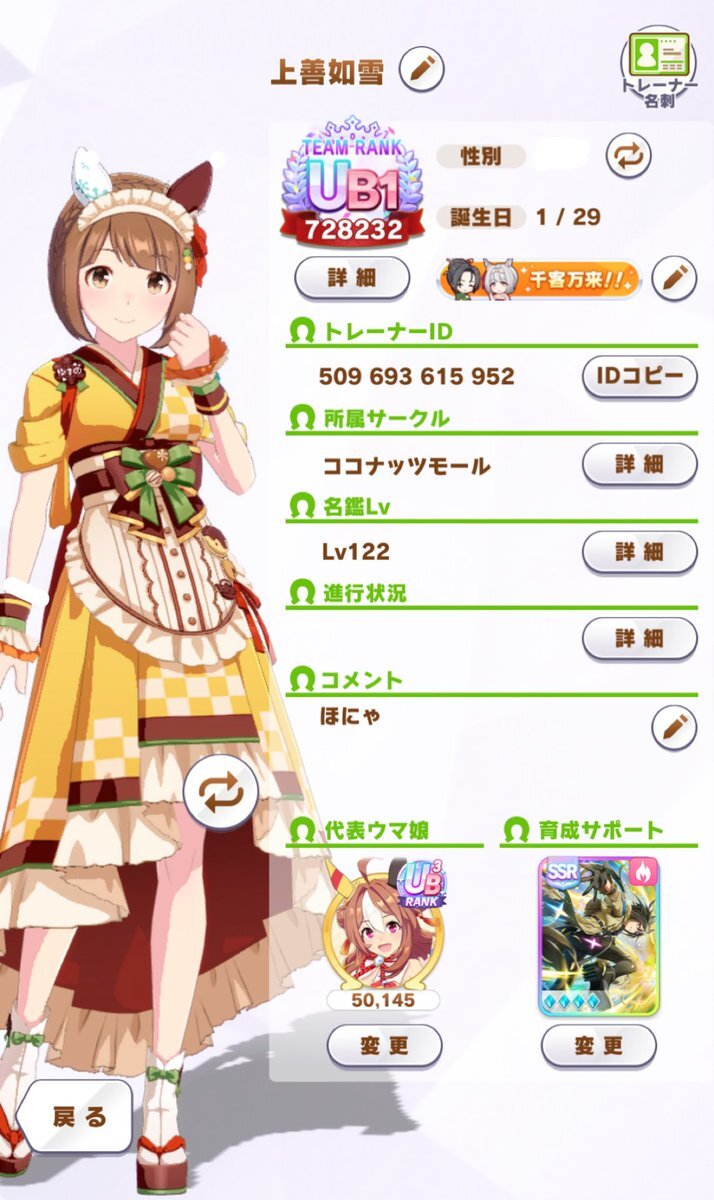Swap the displayed character model
The image size is (714, 1200).
click(221, 791)
